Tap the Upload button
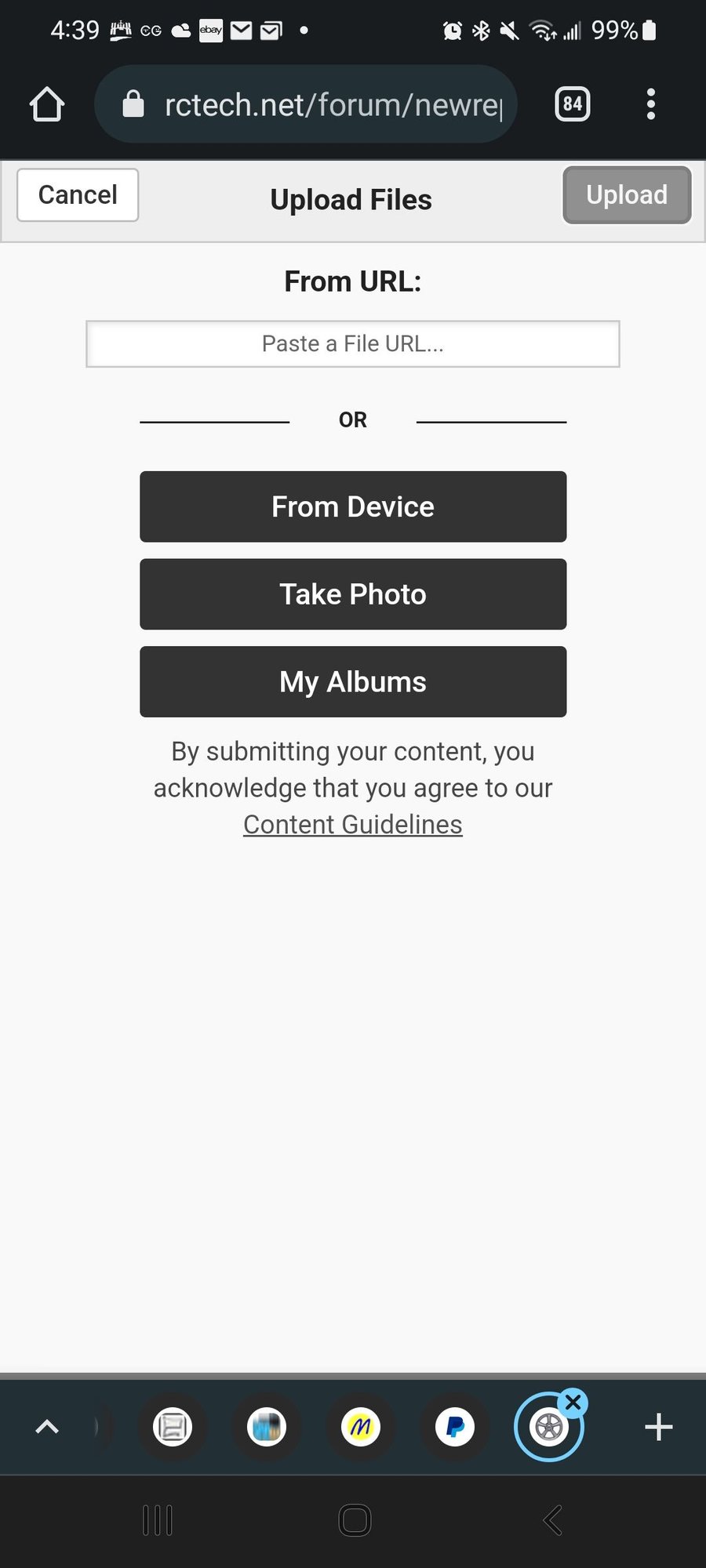 click(627, 195)
